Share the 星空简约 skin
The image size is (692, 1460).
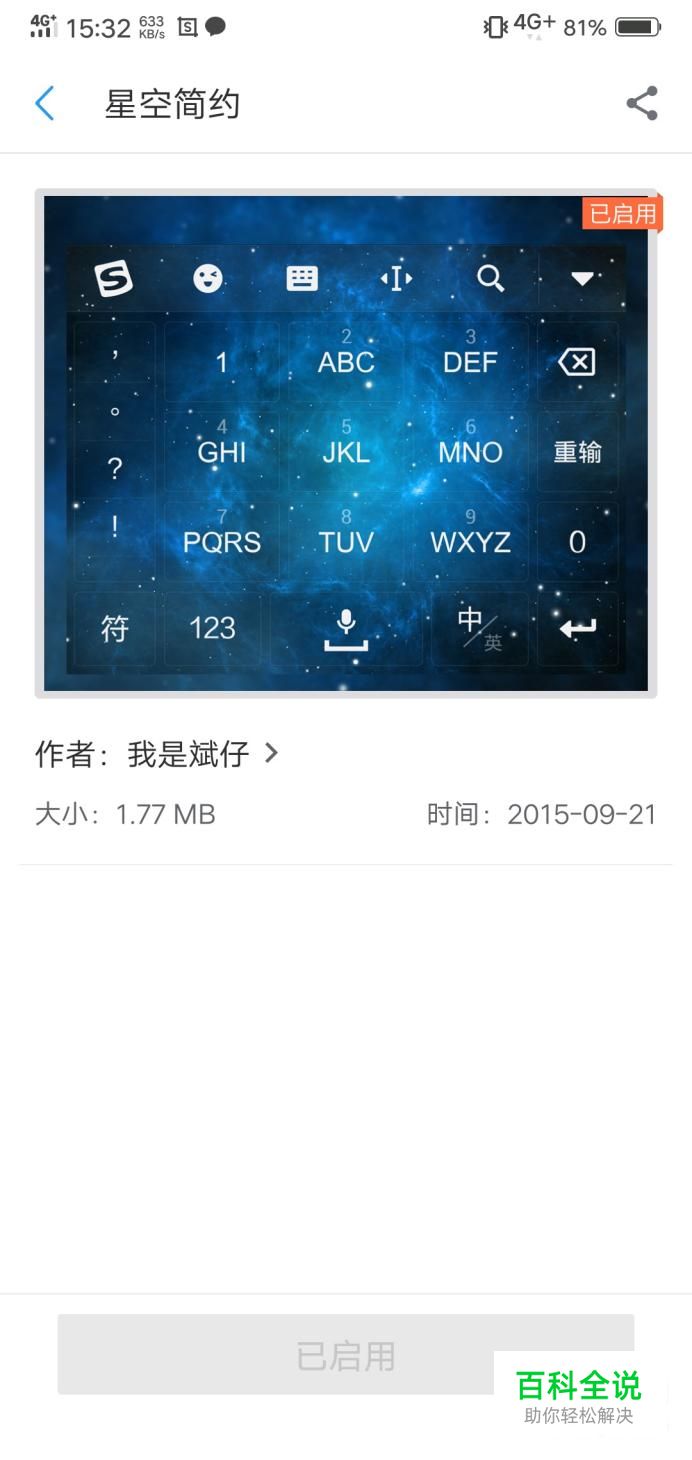tap(641, 103)
